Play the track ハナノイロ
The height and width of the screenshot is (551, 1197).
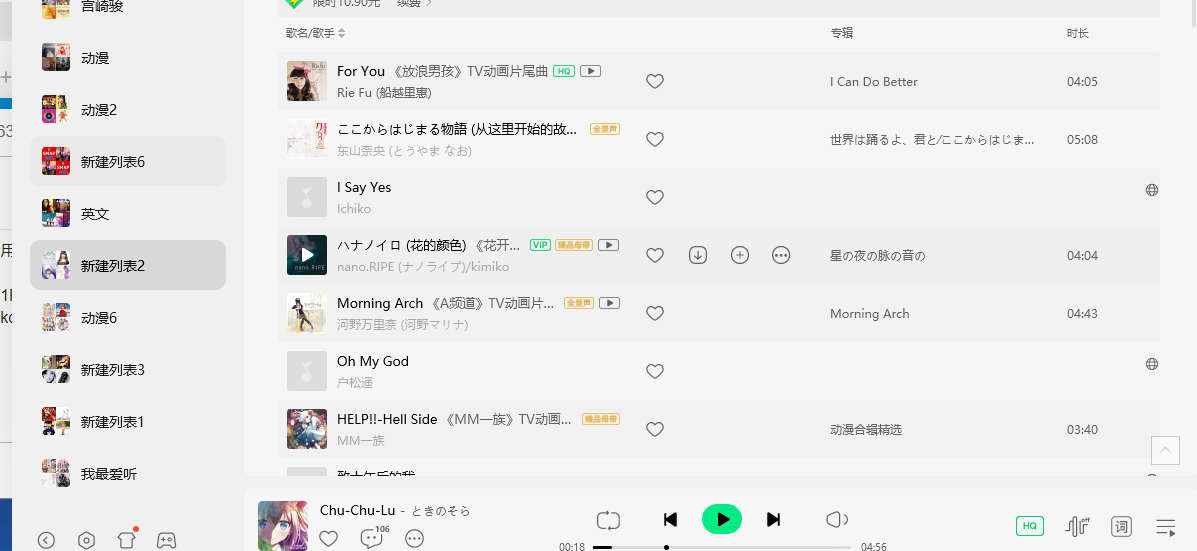pos(307,255)
